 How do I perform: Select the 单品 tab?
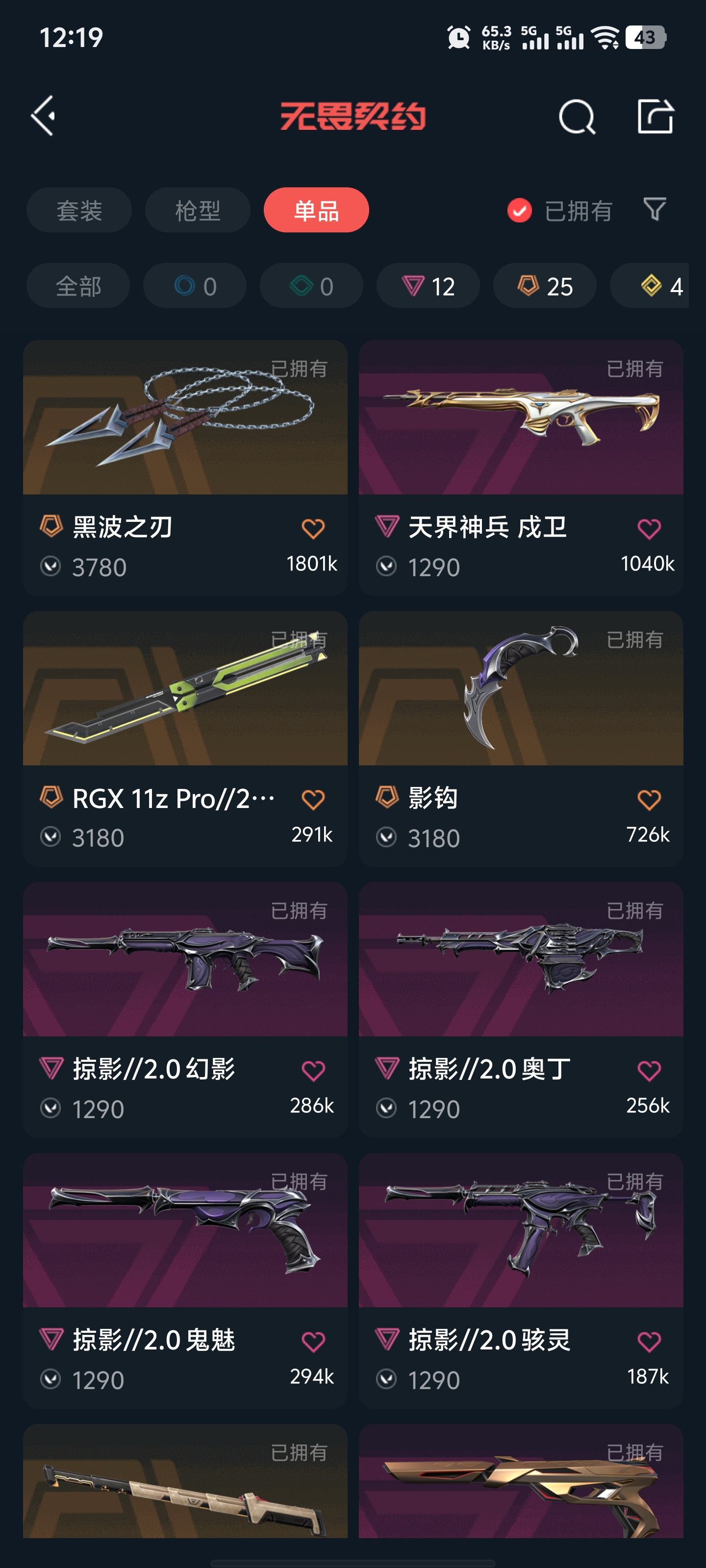[x=316, y=211]
